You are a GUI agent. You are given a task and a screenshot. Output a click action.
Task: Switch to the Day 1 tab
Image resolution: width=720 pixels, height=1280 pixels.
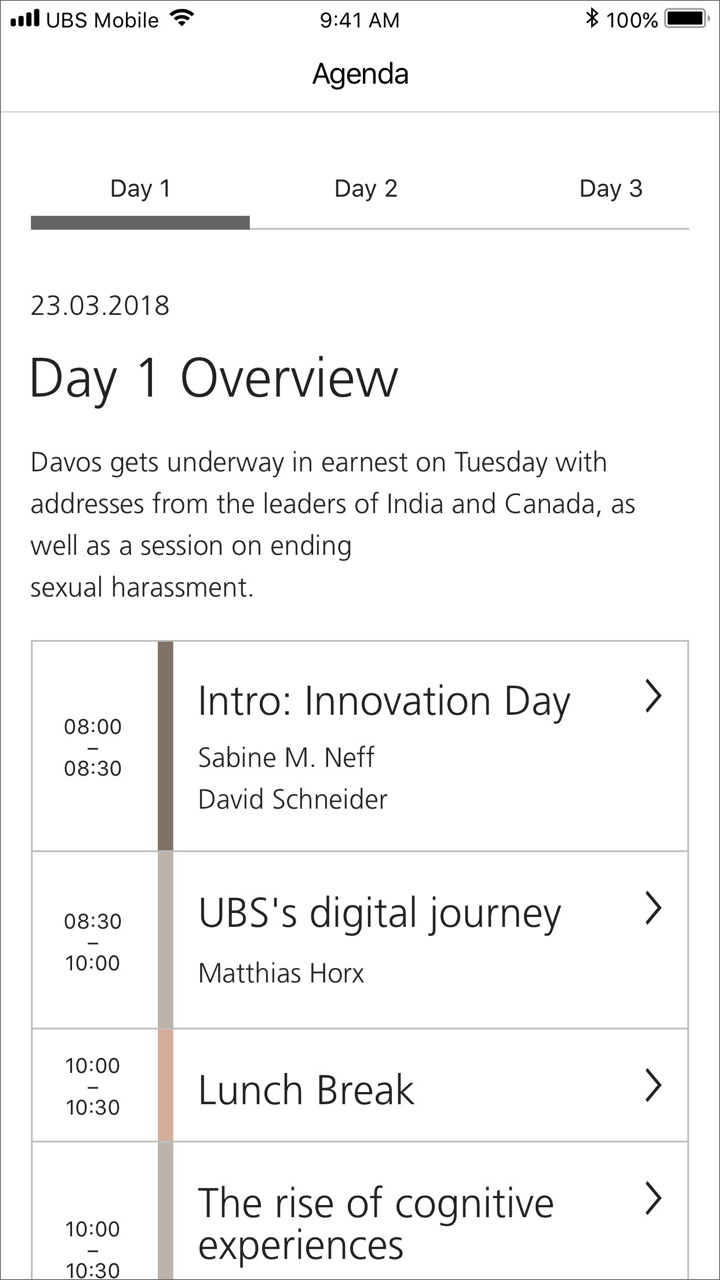(x=140, y=189)
